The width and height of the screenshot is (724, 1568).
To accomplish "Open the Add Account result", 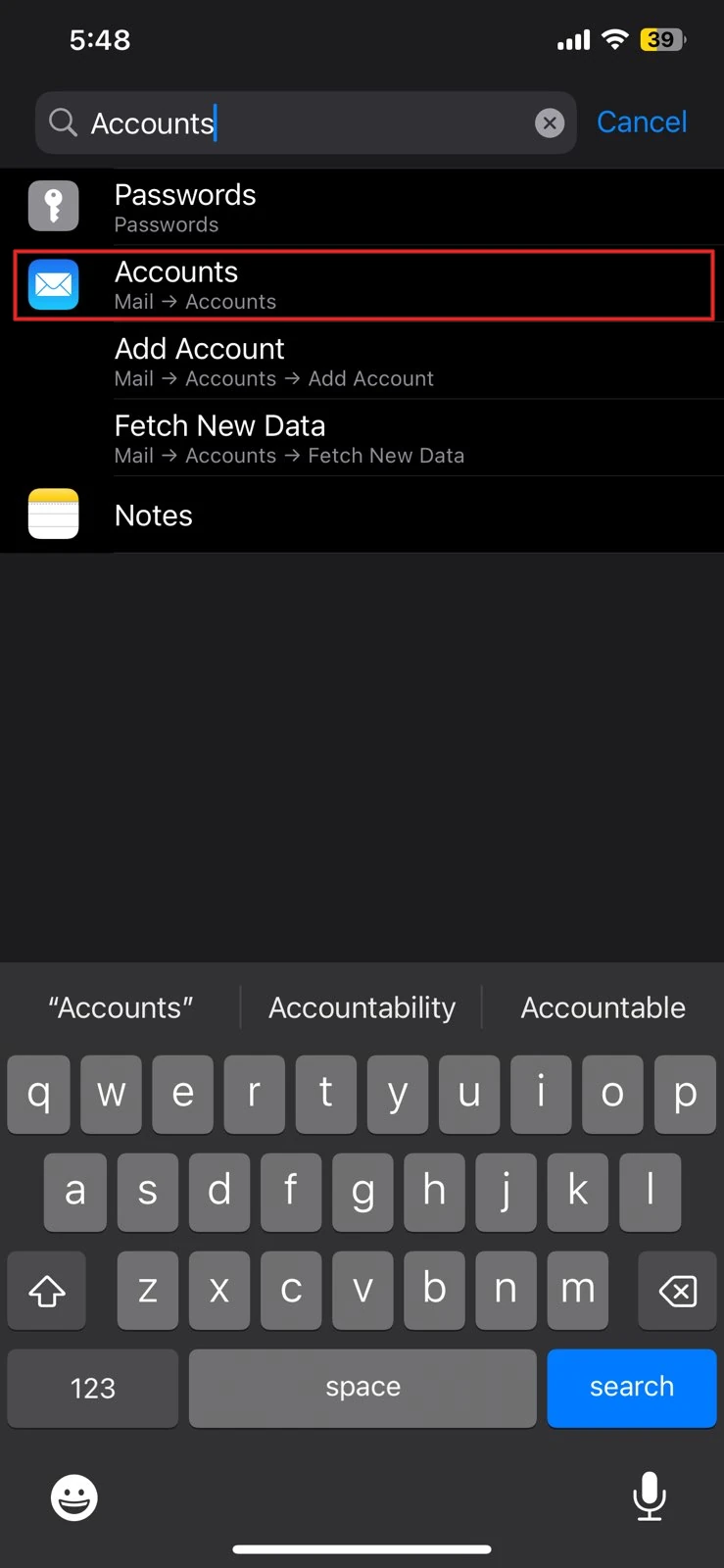I will (x=362, y=362).
